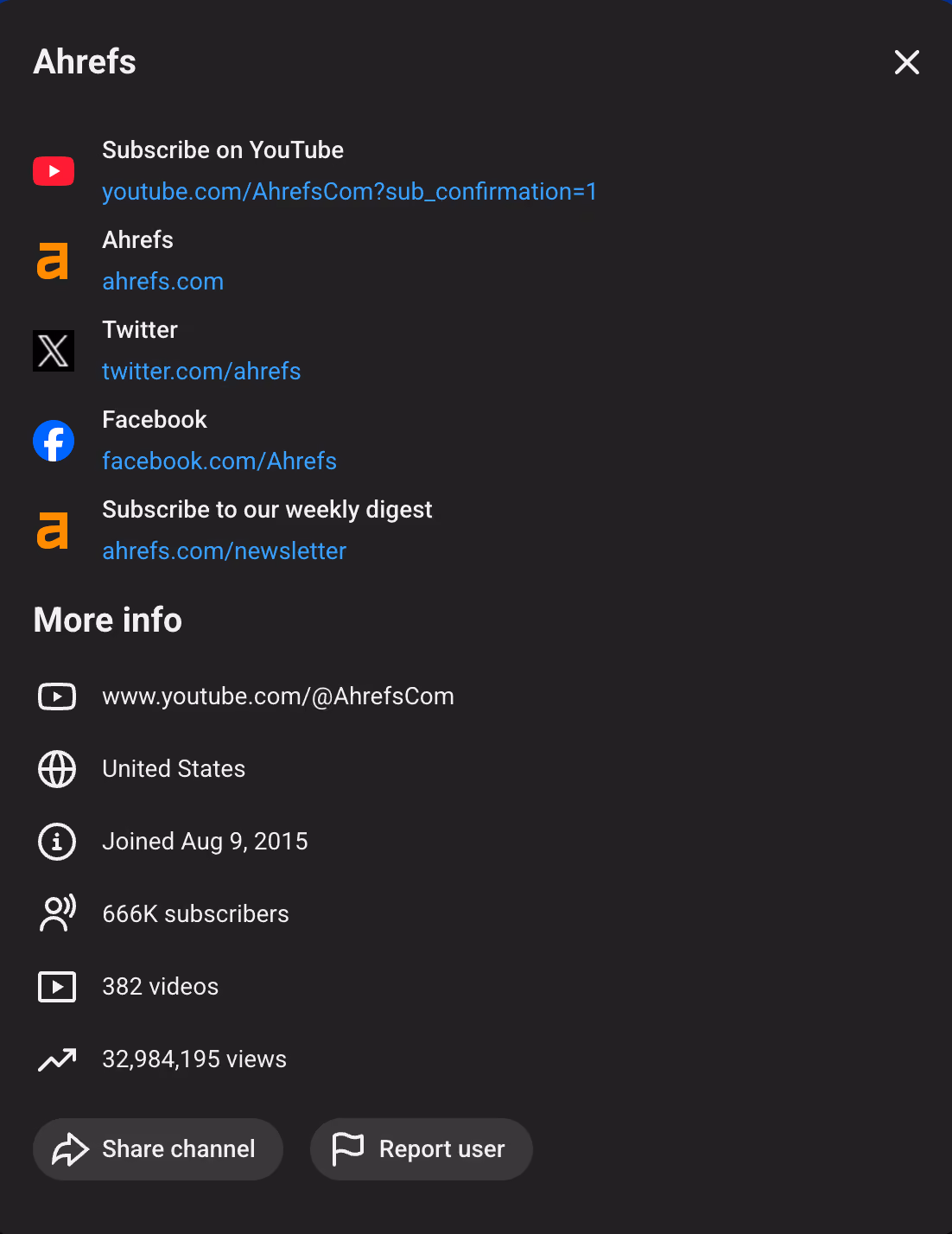This screenshot has height=1234, width=952.
Task: Tap the Share channel button
Action: pyautogui.click(x=158, y=1149)
